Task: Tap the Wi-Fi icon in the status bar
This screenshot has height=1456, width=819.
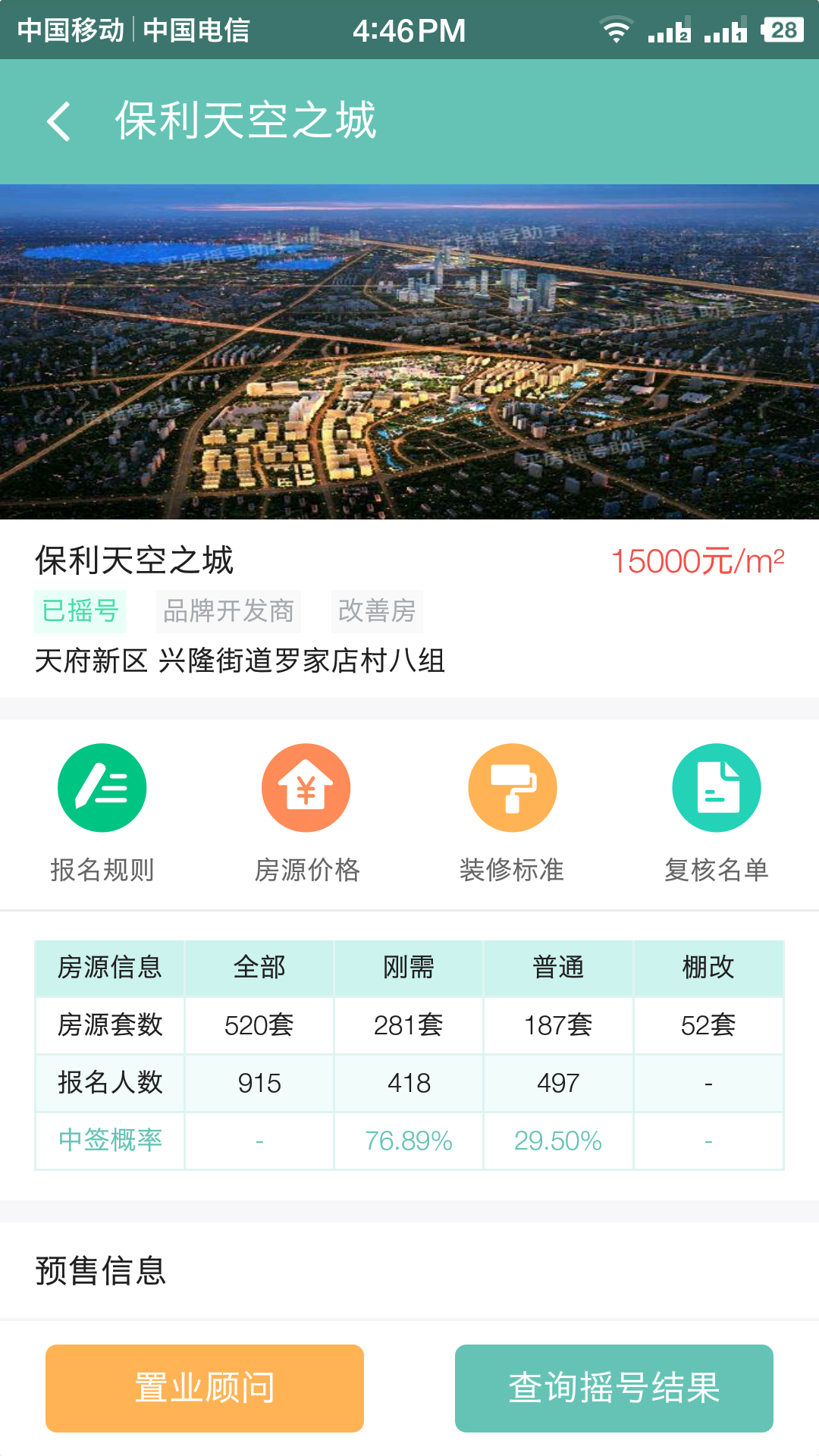Action: [616, 30]
